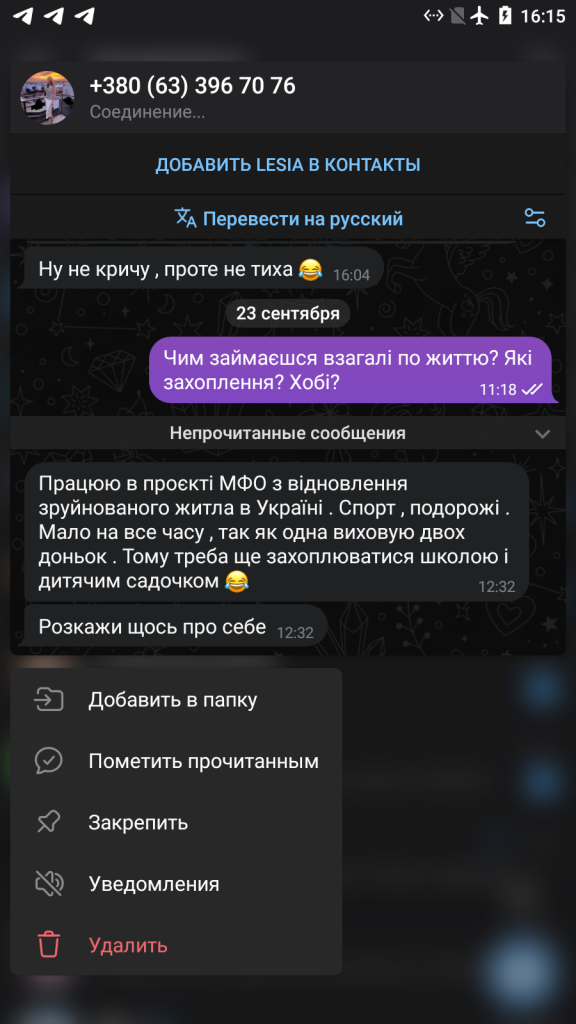Delete the chat with Удалить
Image resolution: width=576 pixels, height=1024 pixels.
point(176,945)
